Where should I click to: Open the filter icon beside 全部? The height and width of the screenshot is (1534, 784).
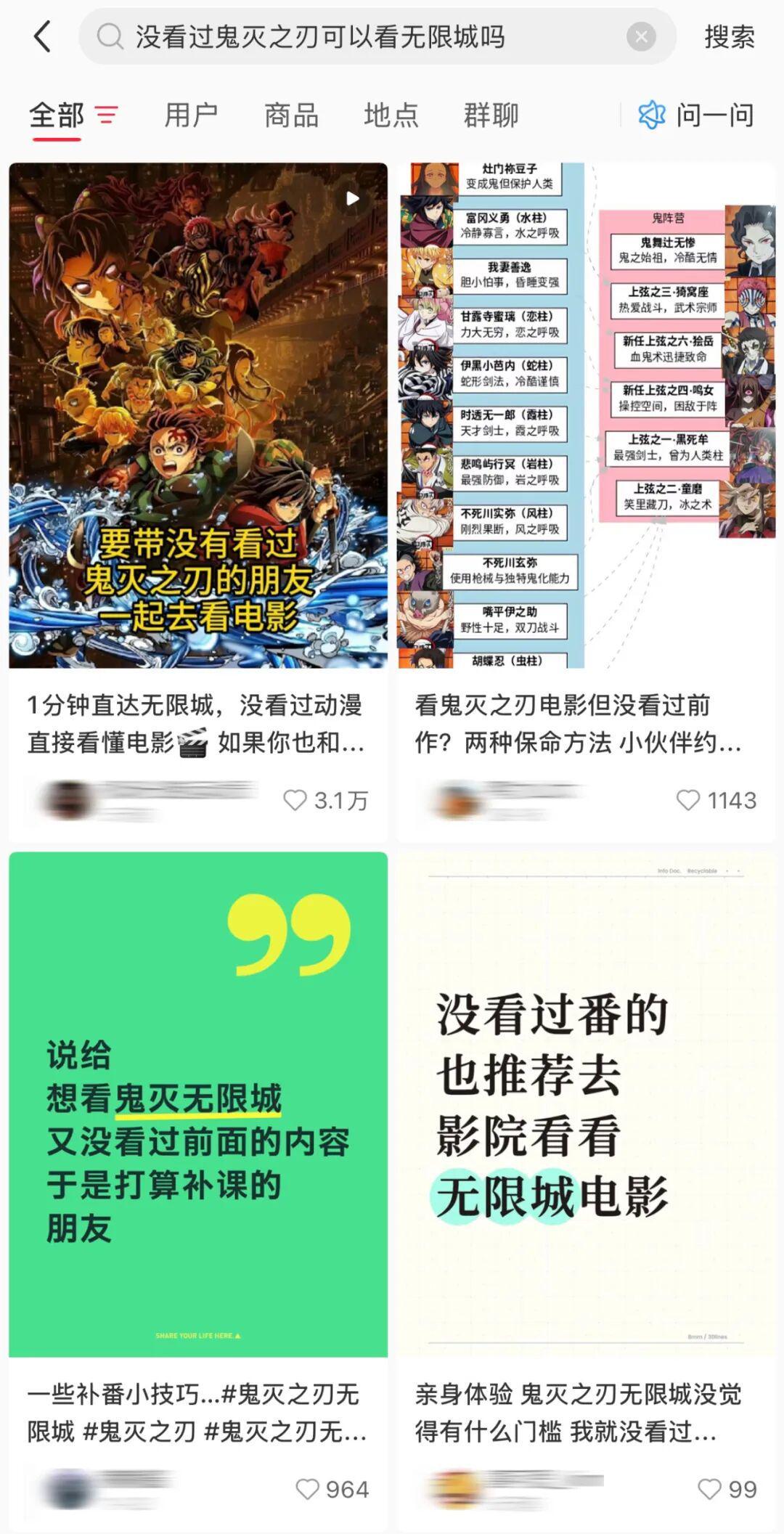click(x=107, y=115)
